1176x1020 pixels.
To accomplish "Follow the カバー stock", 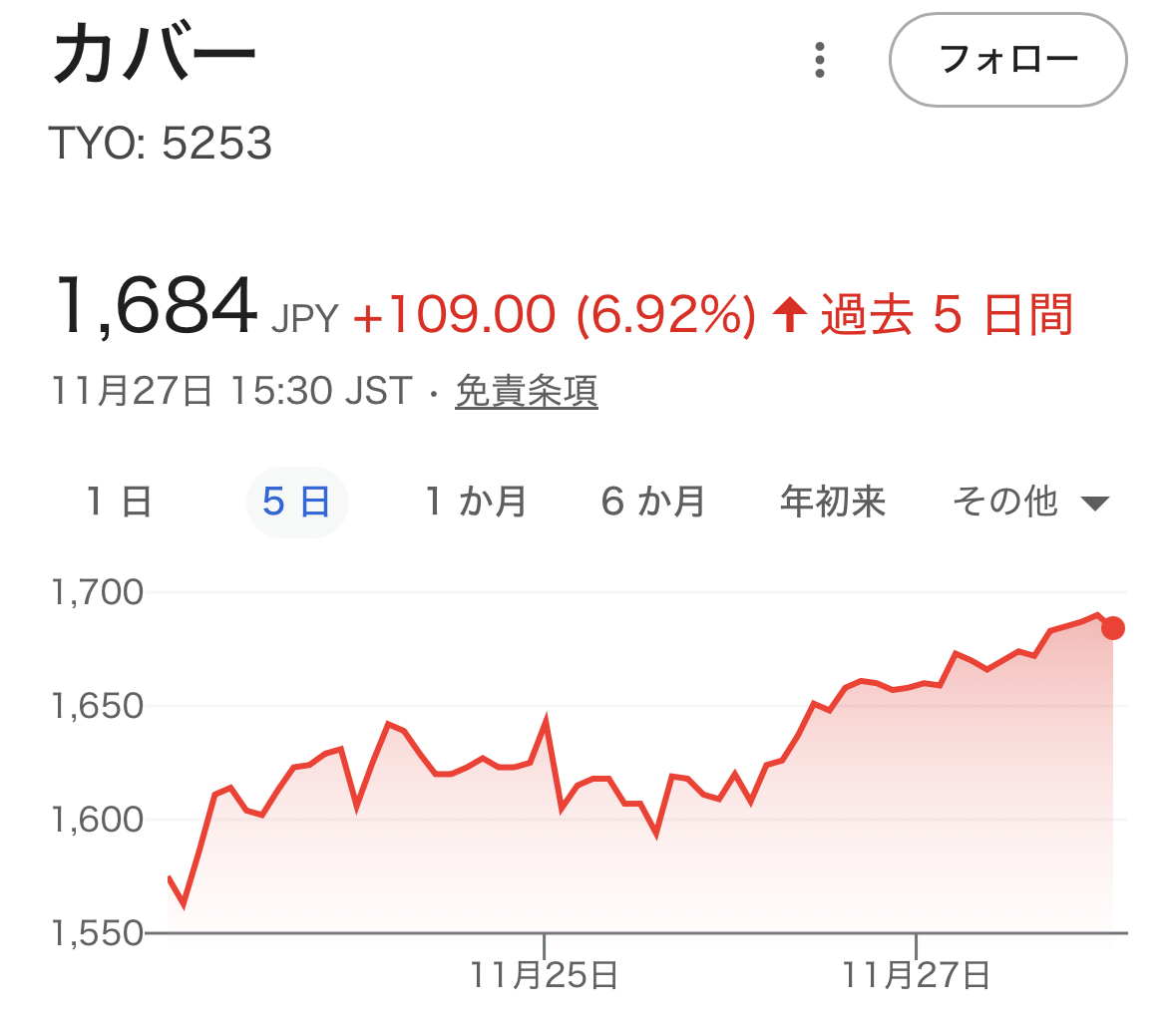I will tap(1007, 60).
